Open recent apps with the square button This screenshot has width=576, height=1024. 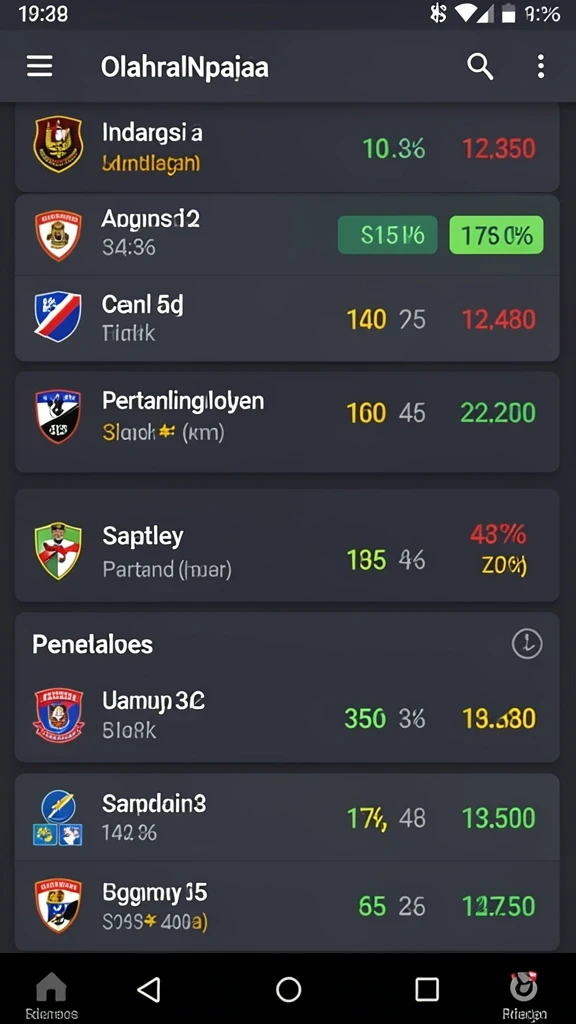tap(427, 990)
